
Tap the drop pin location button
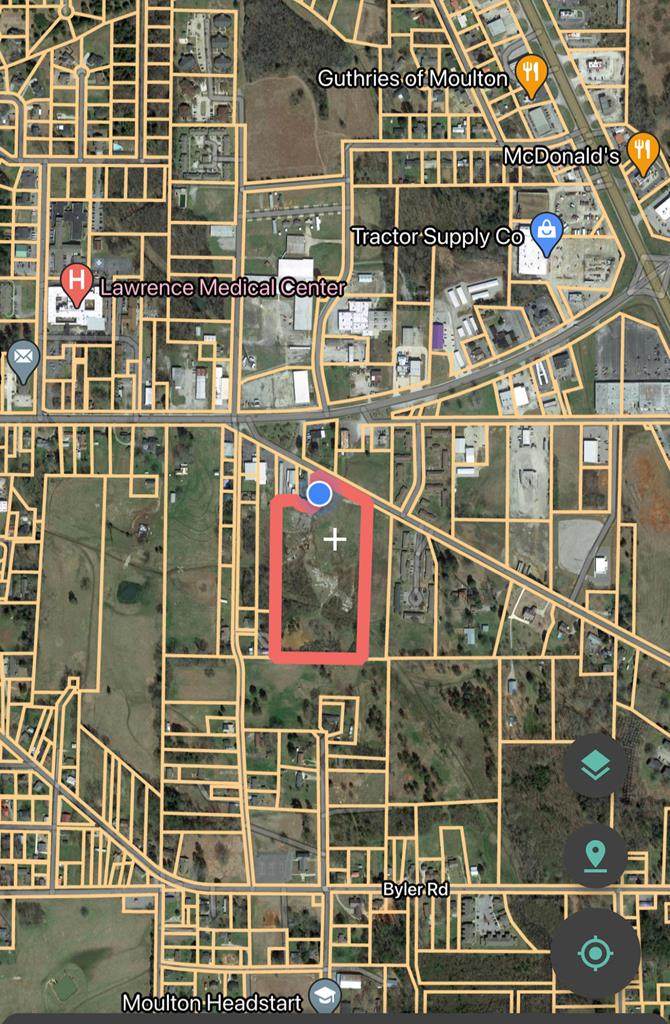[595, 856]
